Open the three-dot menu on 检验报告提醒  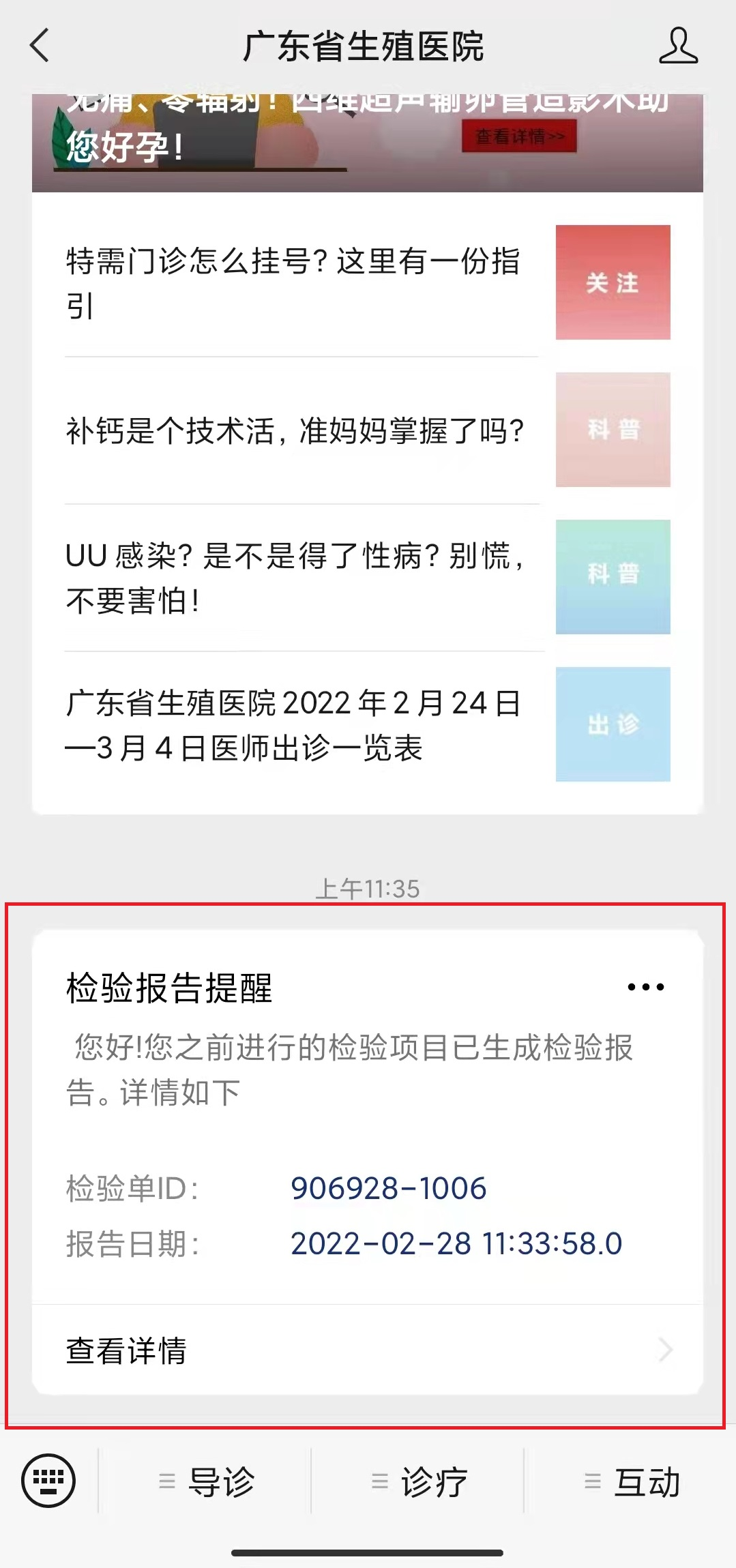(x=645, y=987)
